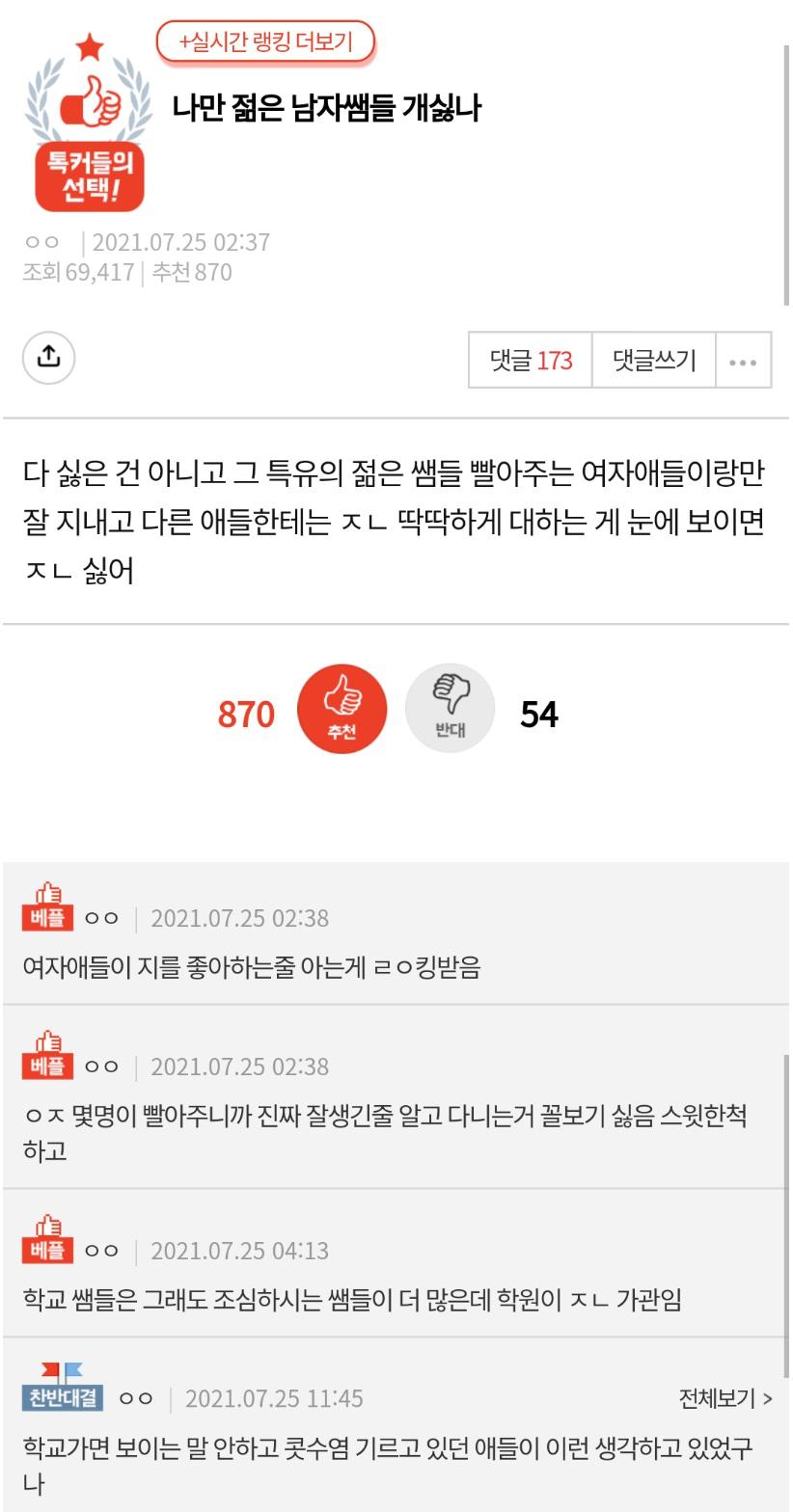Open the 실시간 랭킹 더보기 link

(x=265, y=42)
